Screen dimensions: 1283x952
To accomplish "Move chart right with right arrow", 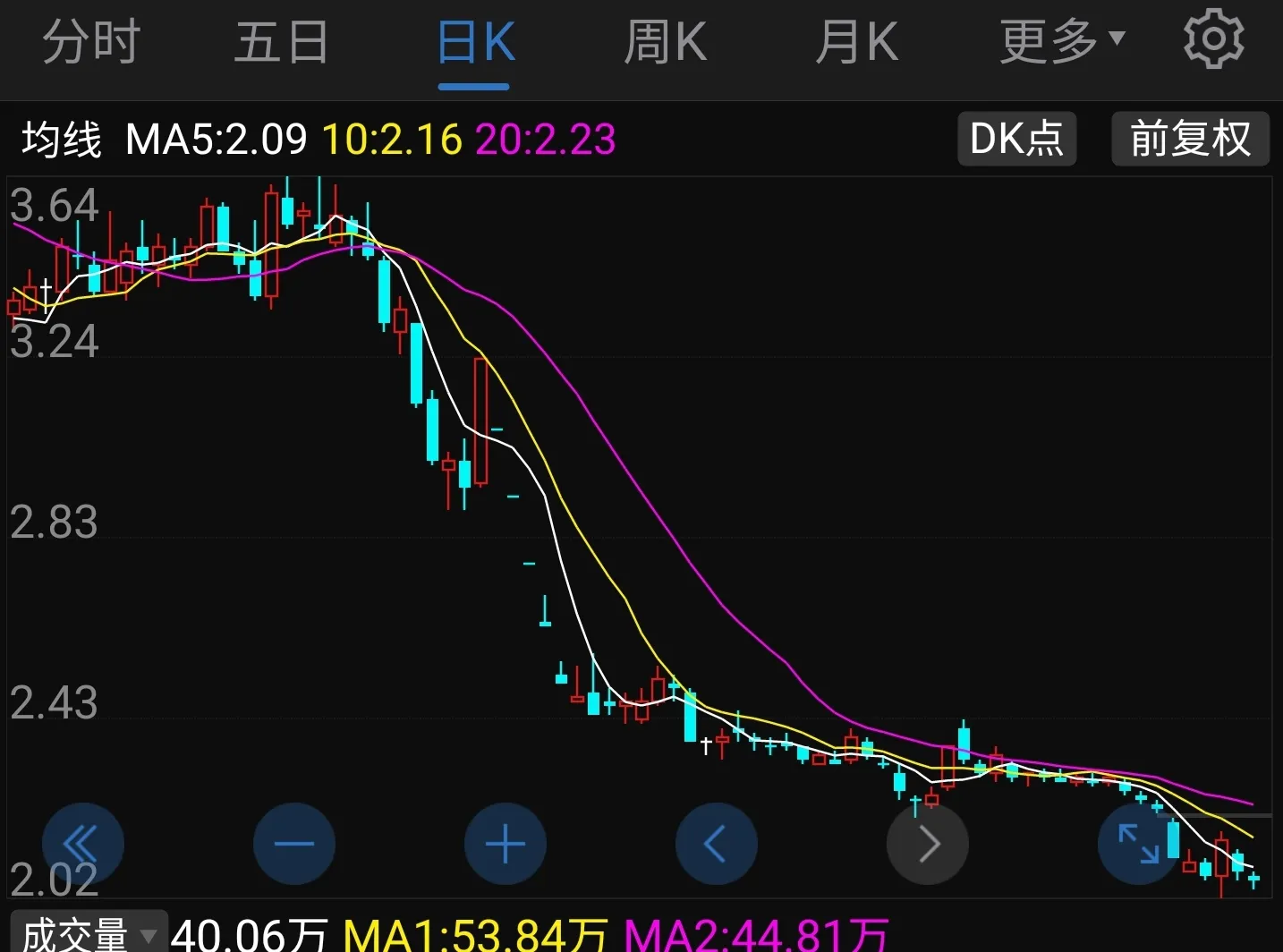I will pyautogui.click(x=928, y=844).
